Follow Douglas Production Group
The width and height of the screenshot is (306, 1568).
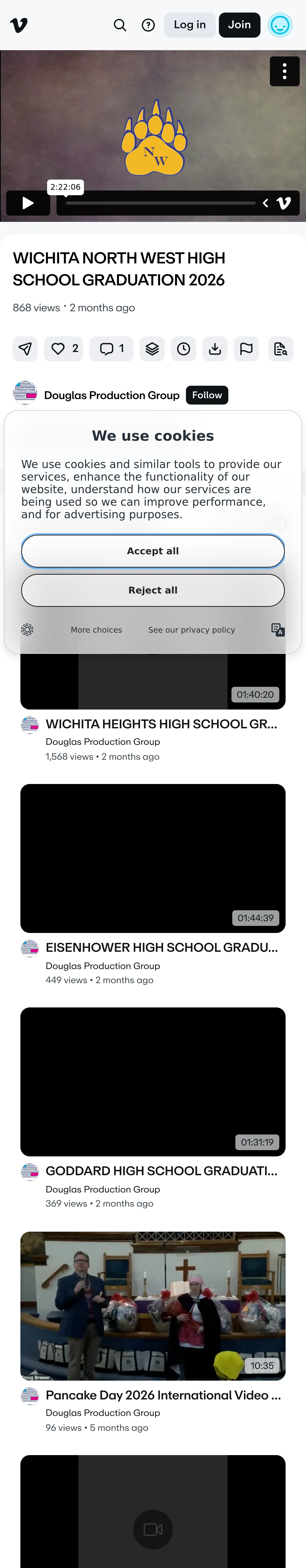pos(207,395)
